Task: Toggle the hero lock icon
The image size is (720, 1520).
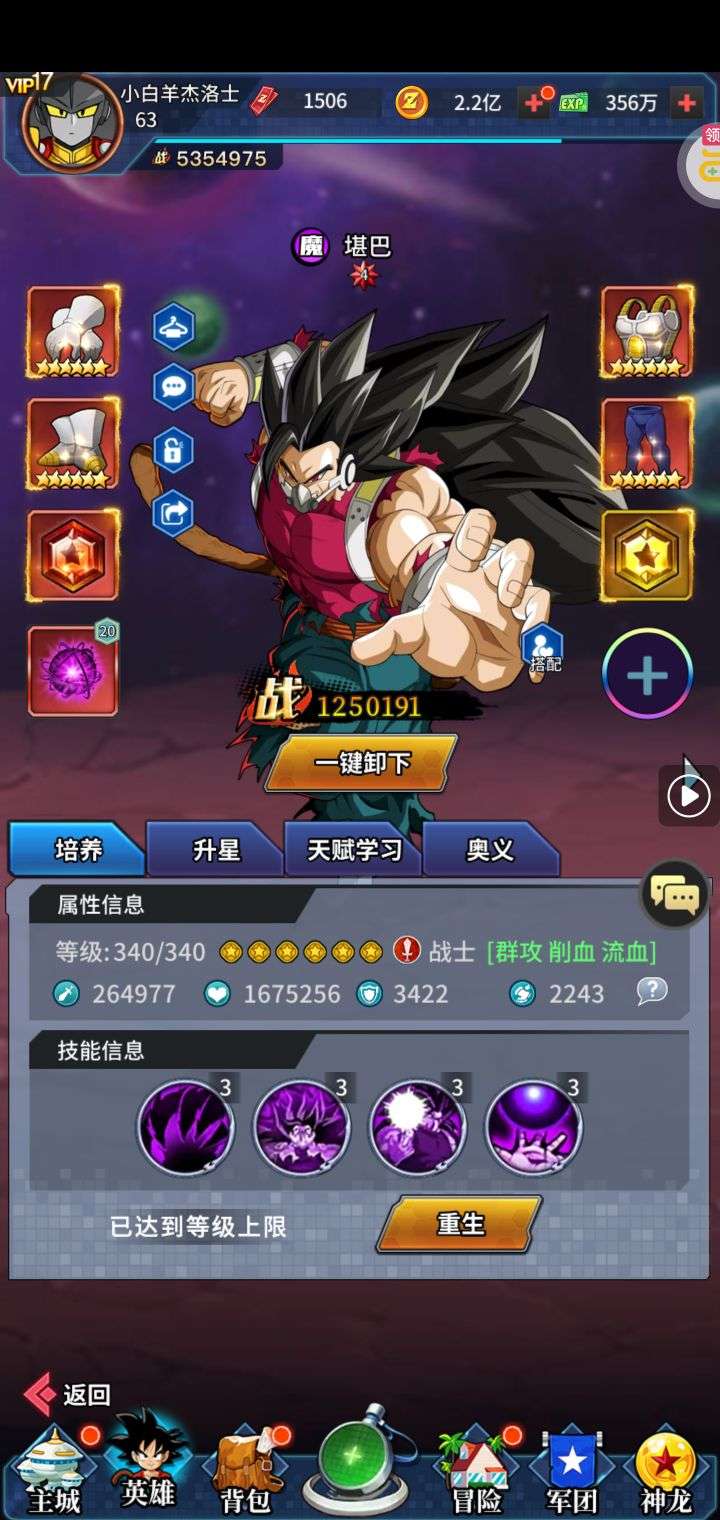Action: (x=173, y=450)
